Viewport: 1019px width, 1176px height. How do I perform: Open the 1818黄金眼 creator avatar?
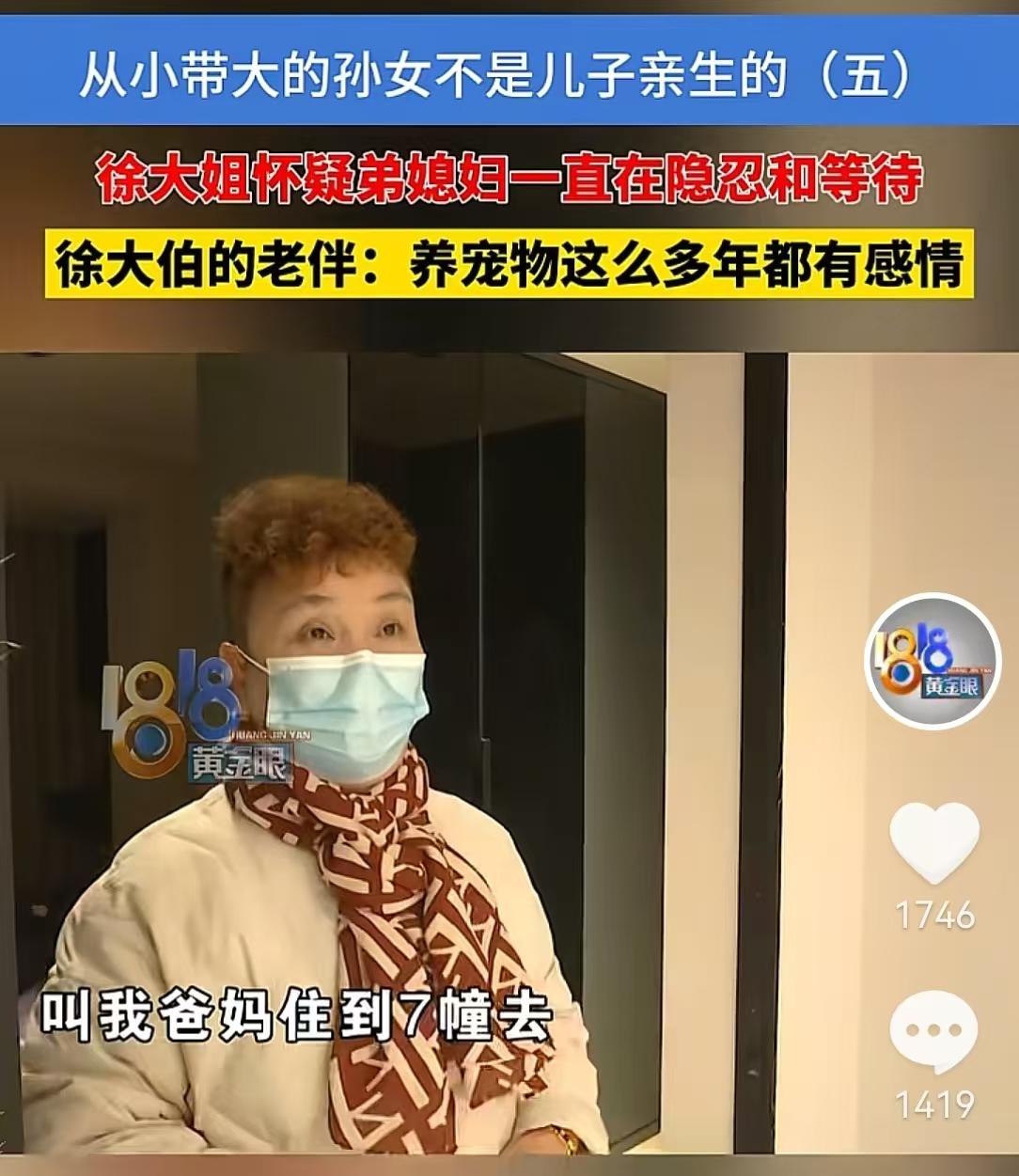tap(933, 661)
